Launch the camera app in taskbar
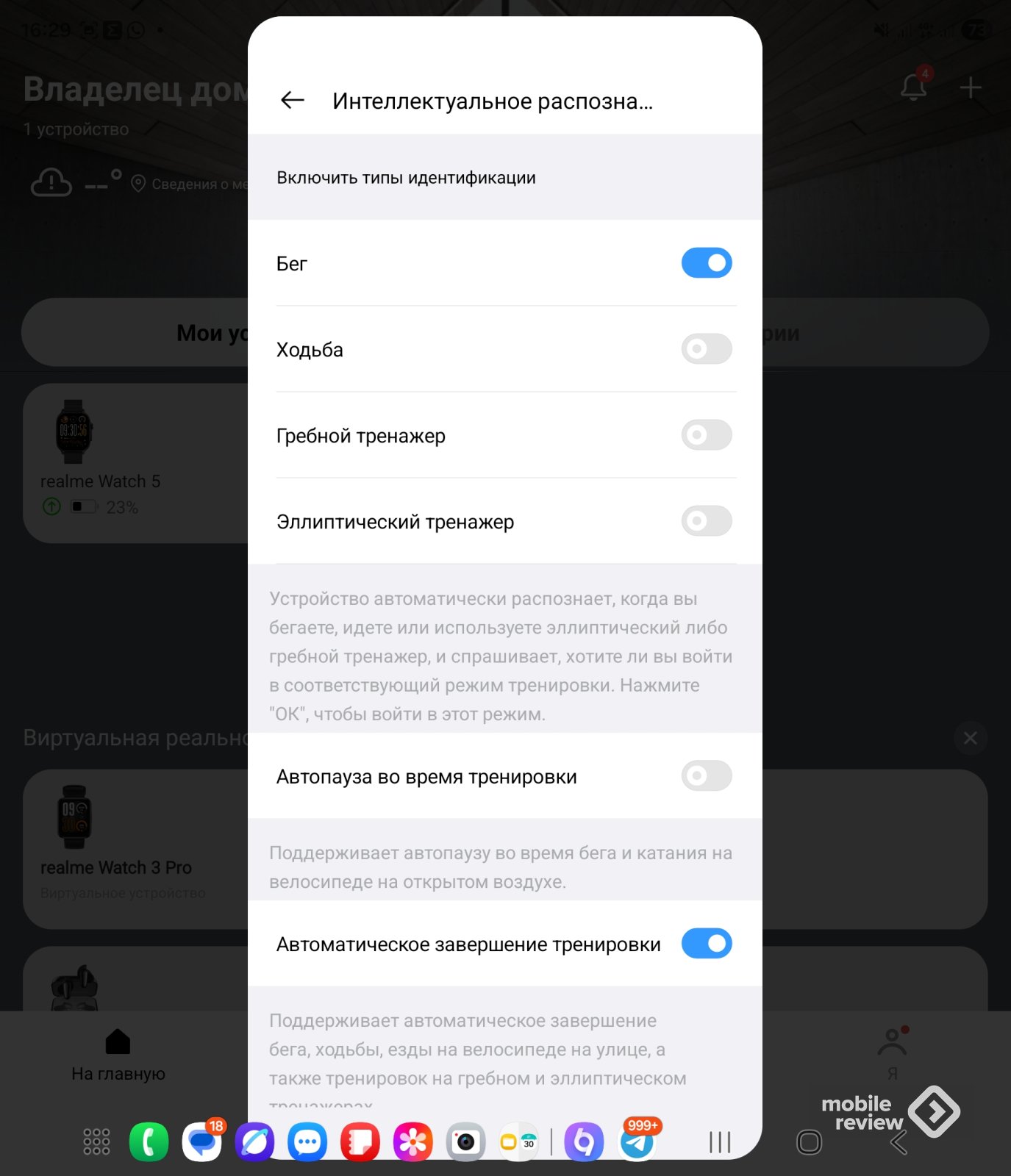Image resolution: width=1011 pixels, height=1176 pixels. (465, 1142)
